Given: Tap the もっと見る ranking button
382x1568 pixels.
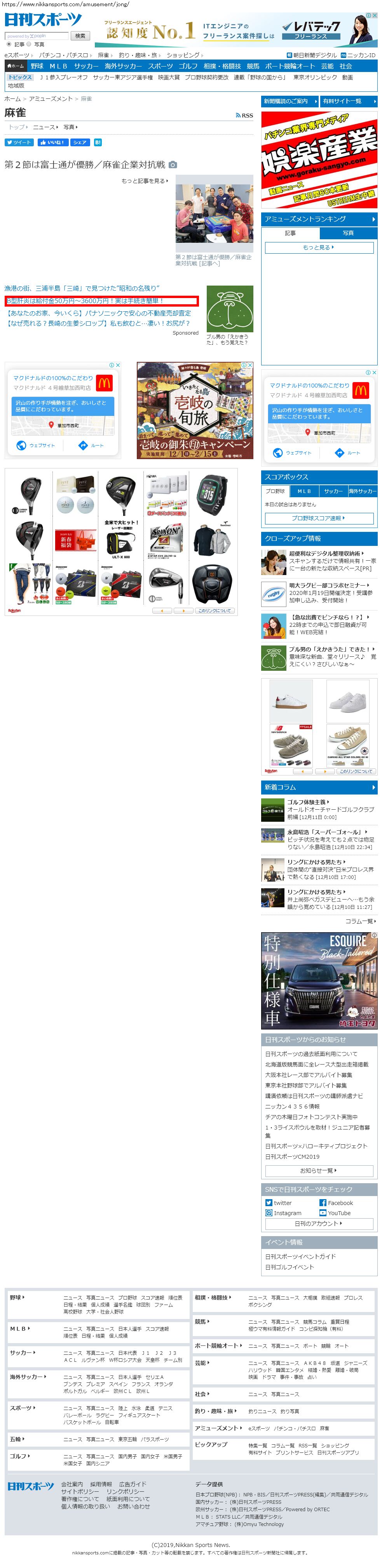Looking at the screenshot, I should [x=319, y=248].
